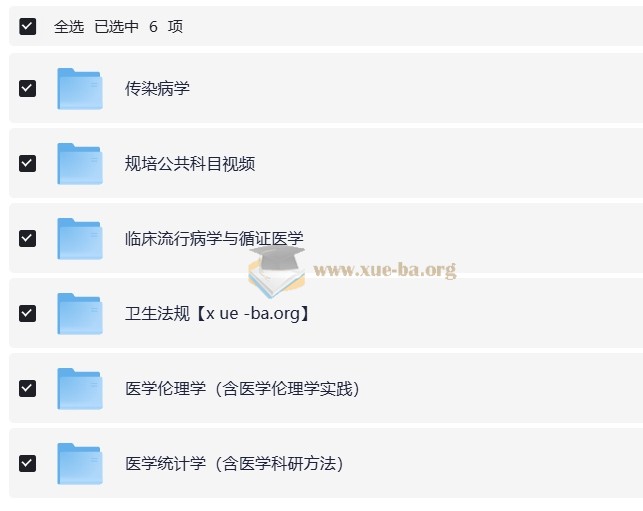Uncheck the 规培公共科目视频 checkbox
The height and width of the screenshot is (511, 643).
(28, 163)
